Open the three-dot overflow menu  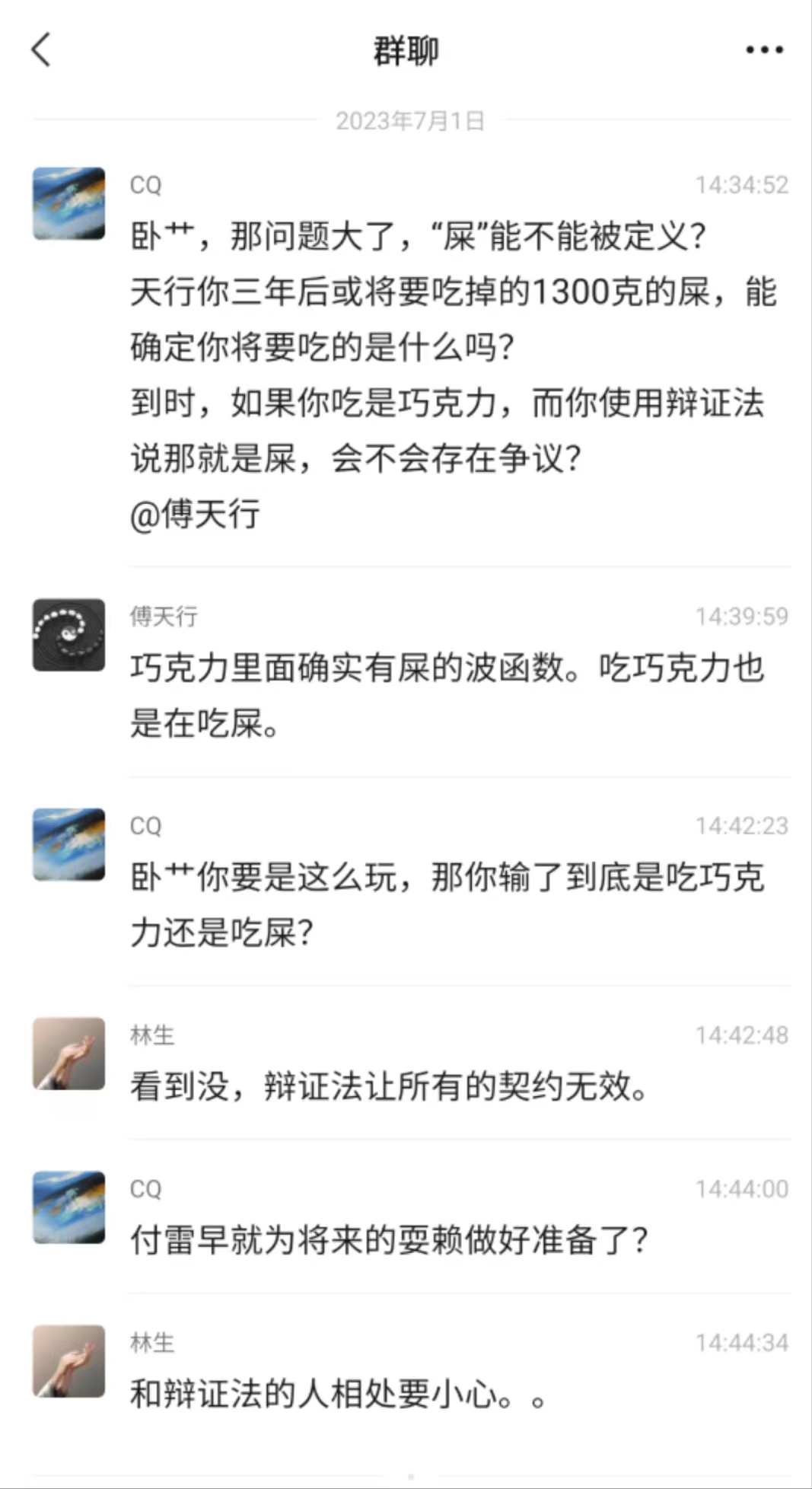[763, 50]
